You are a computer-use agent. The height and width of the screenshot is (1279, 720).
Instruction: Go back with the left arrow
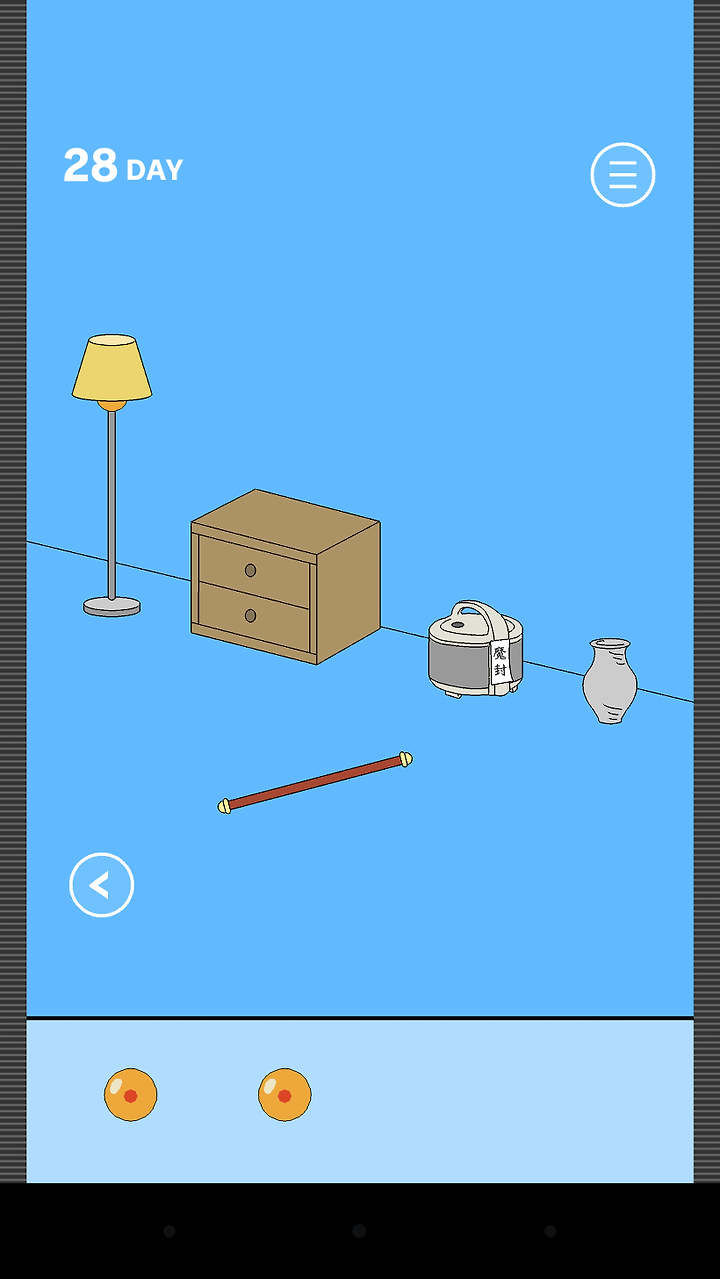point(101,885)
